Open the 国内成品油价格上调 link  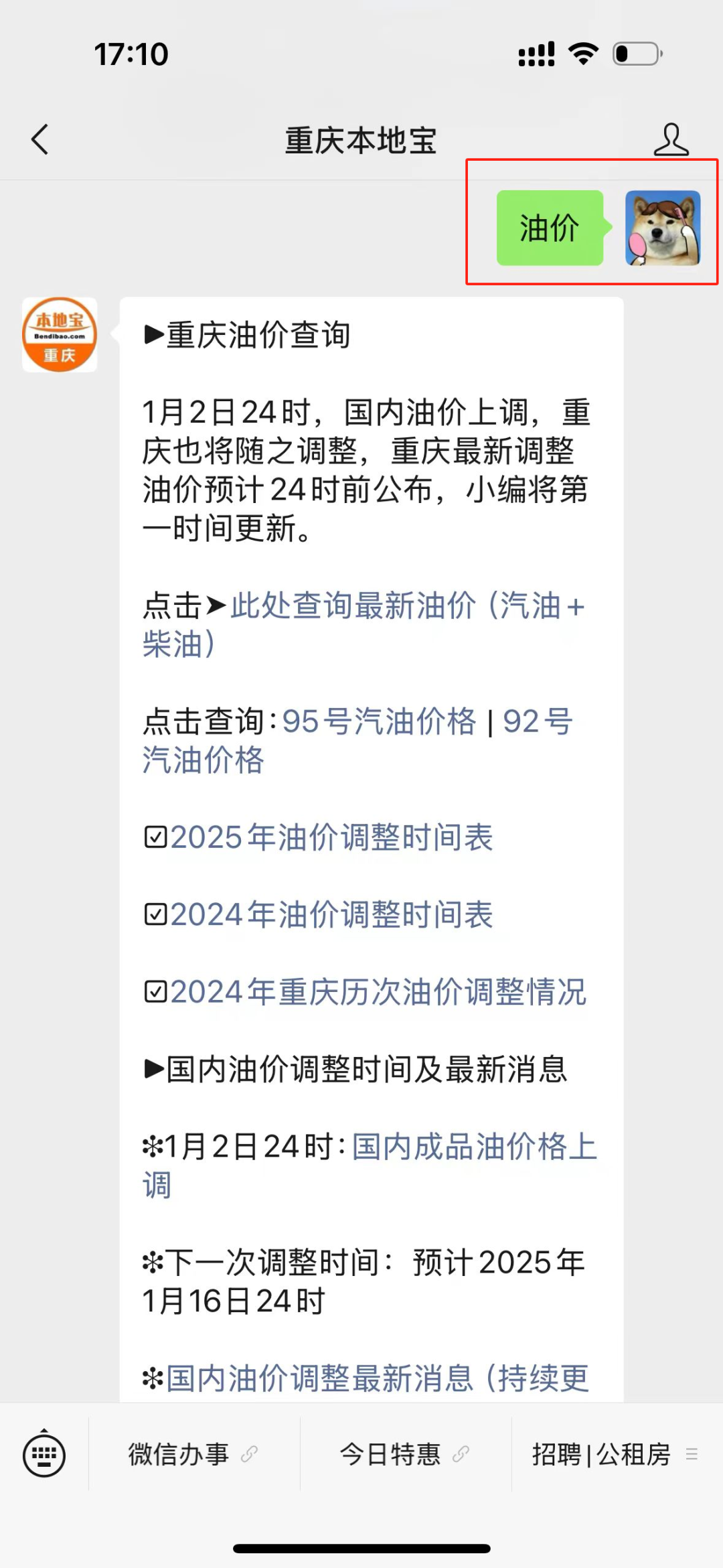pos(370,1165)
